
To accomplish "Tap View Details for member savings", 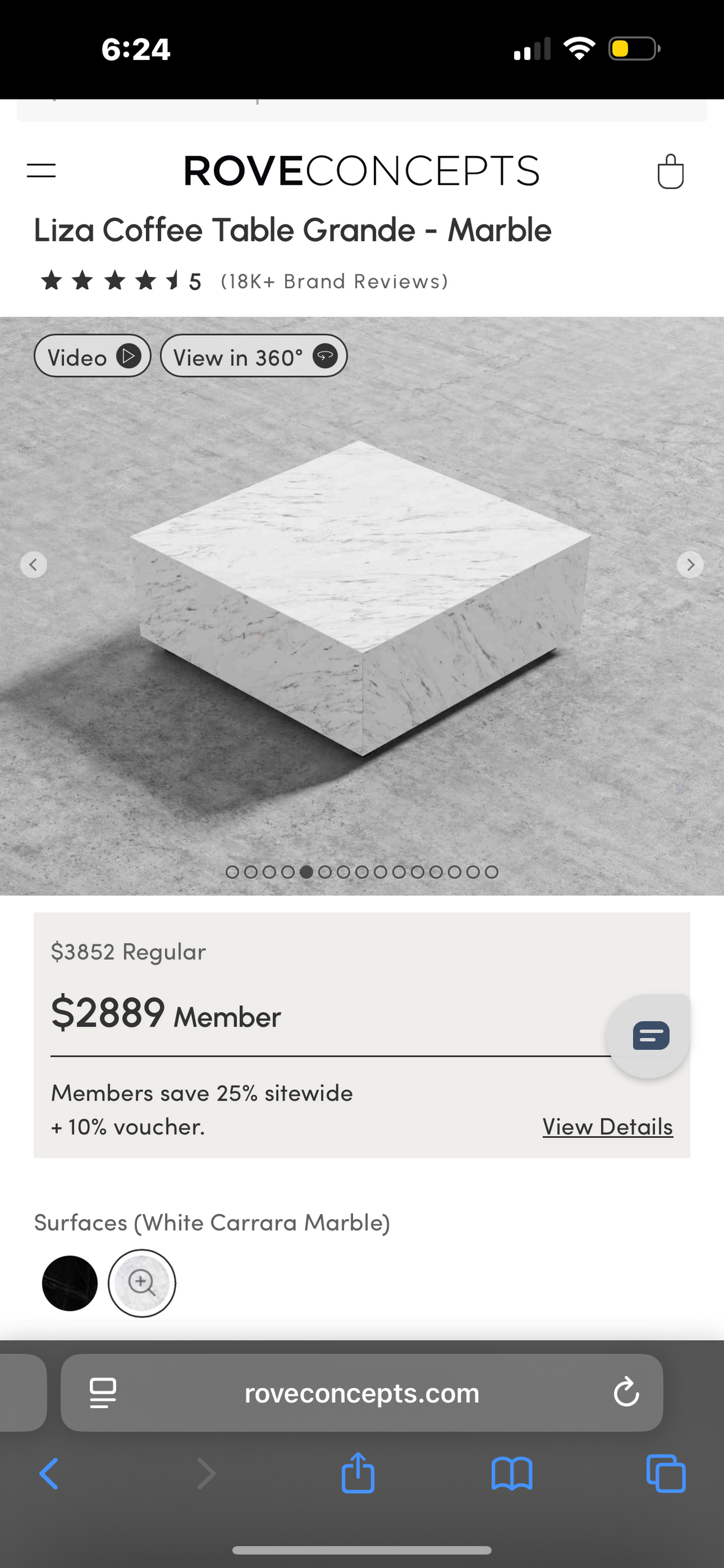I will coord(607,1127).
